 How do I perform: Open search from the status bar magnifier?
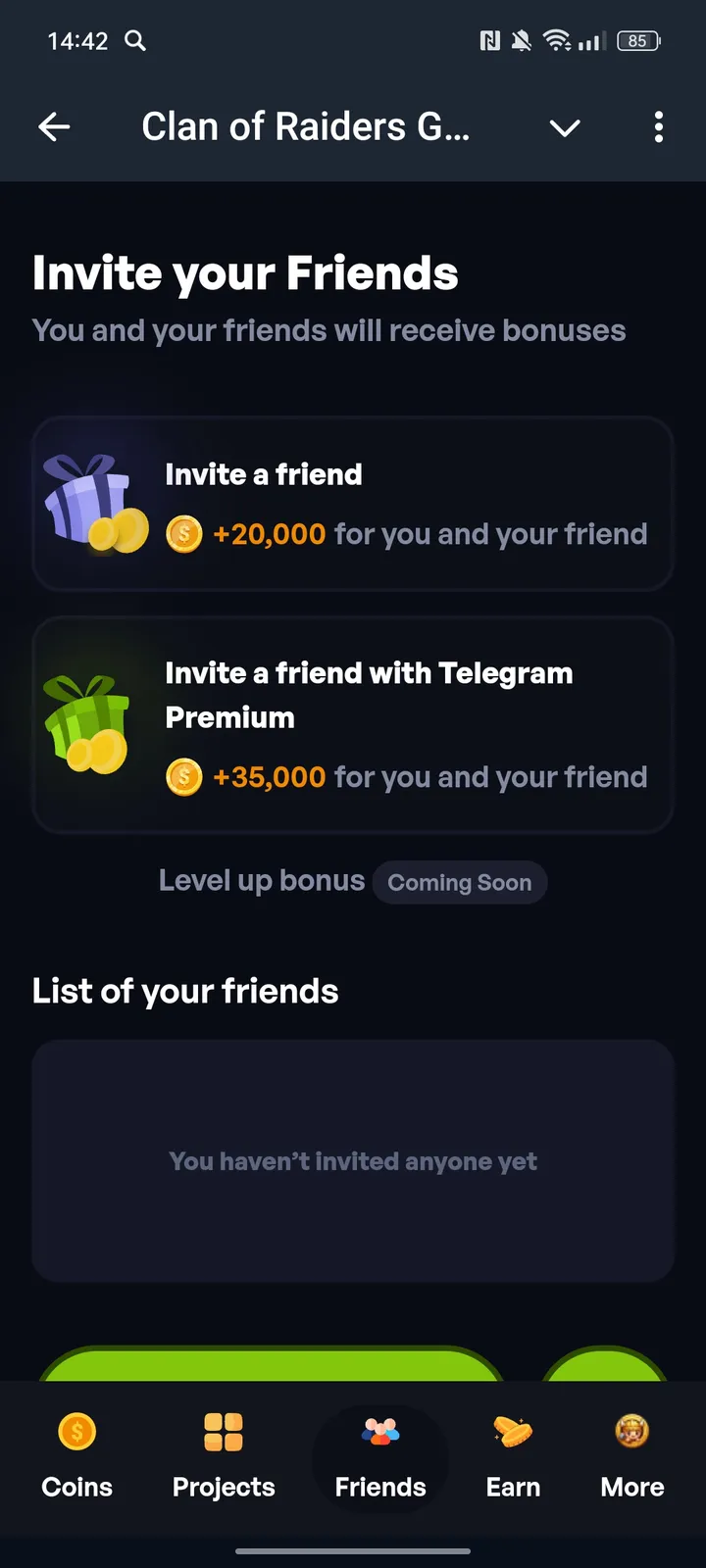tap(135, 41)
